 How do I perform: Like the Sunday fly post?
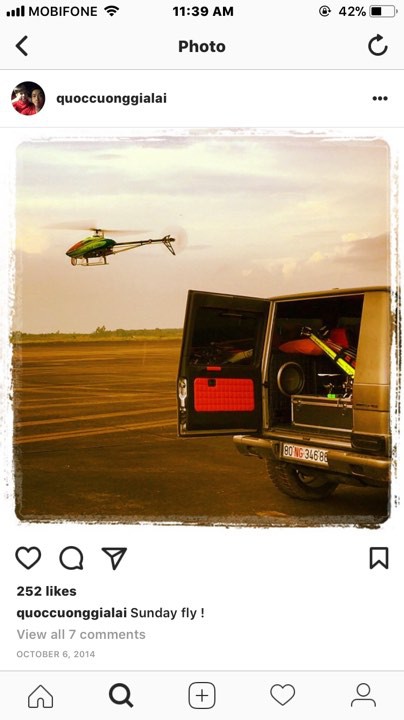click(28, 558)
